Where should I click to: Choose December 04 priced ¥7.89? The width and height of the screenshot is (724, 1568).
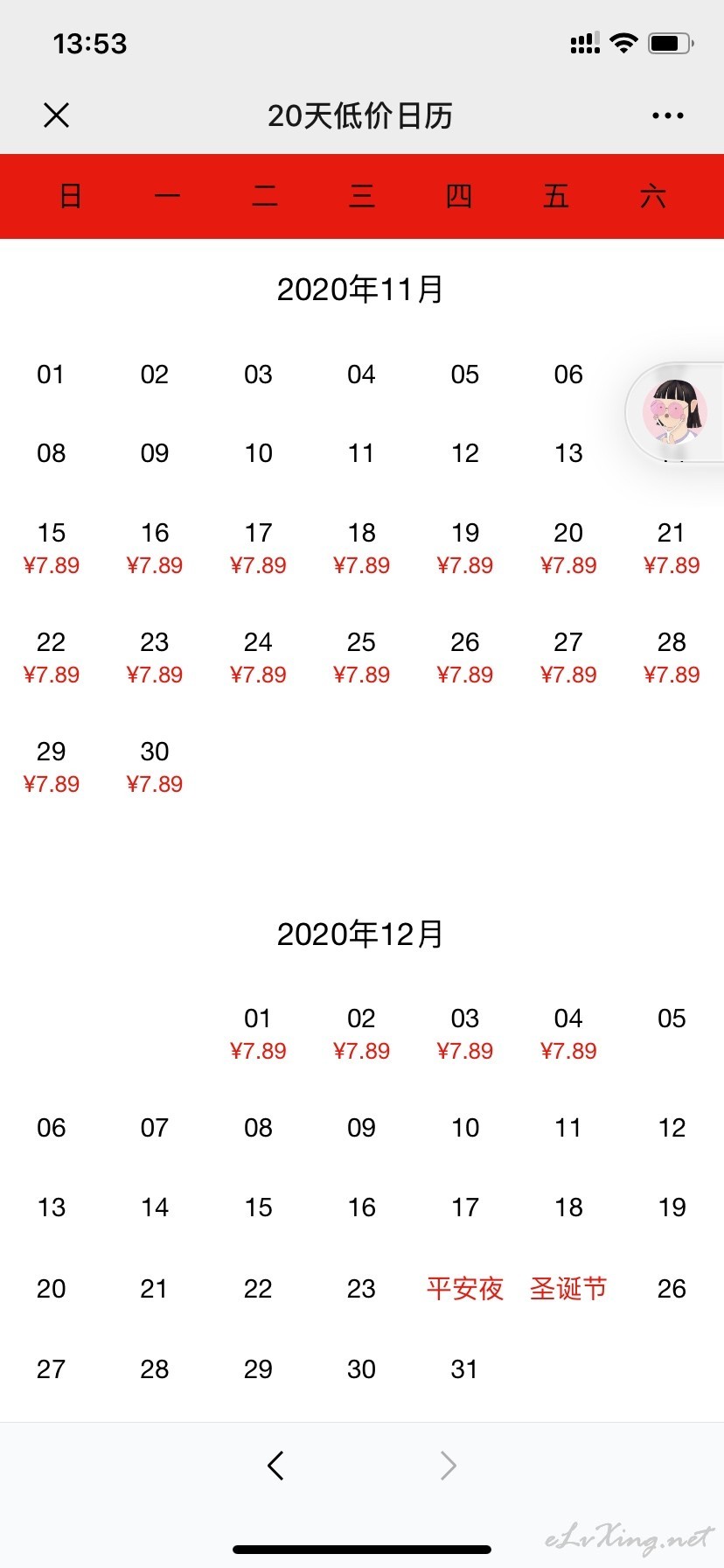tap(568, 1034)
